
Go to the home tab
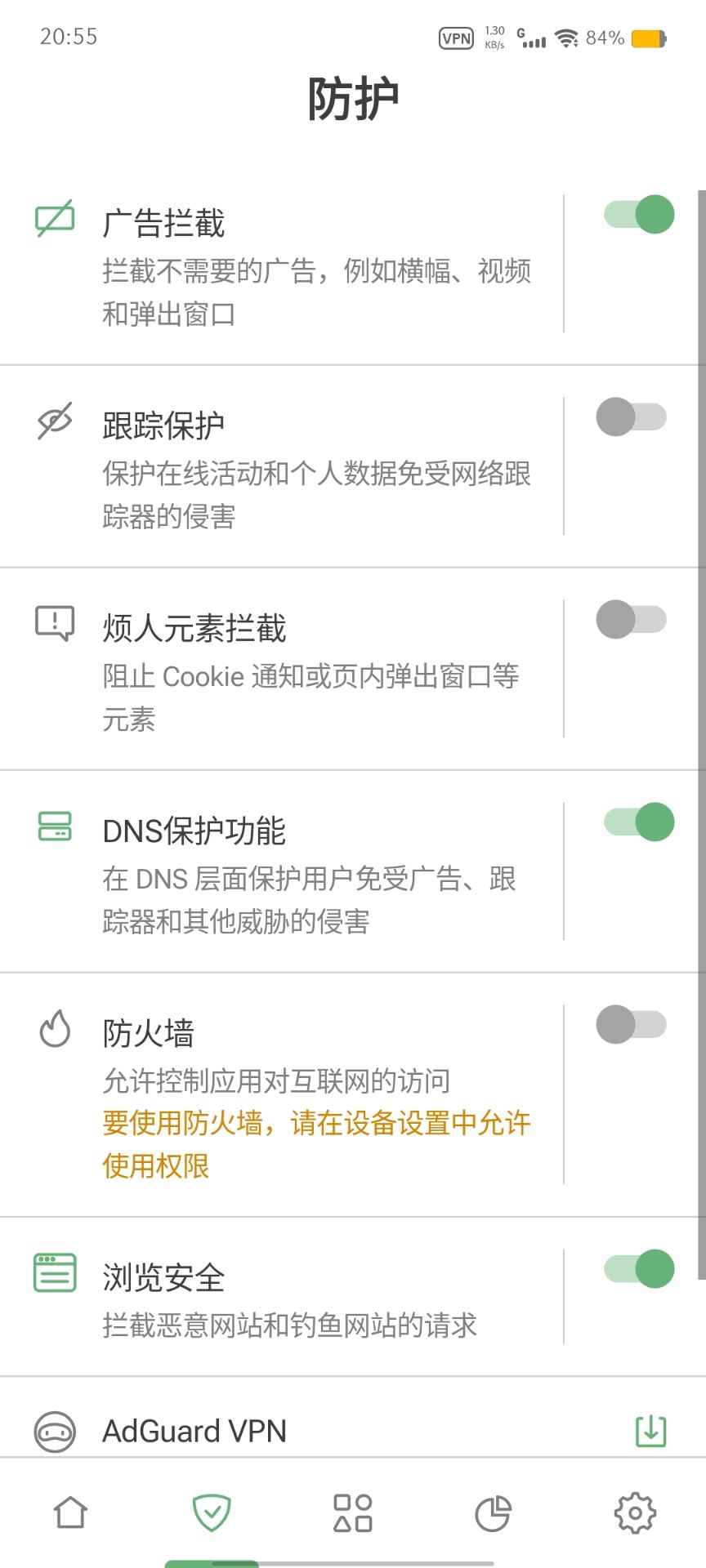point(70,1512)
